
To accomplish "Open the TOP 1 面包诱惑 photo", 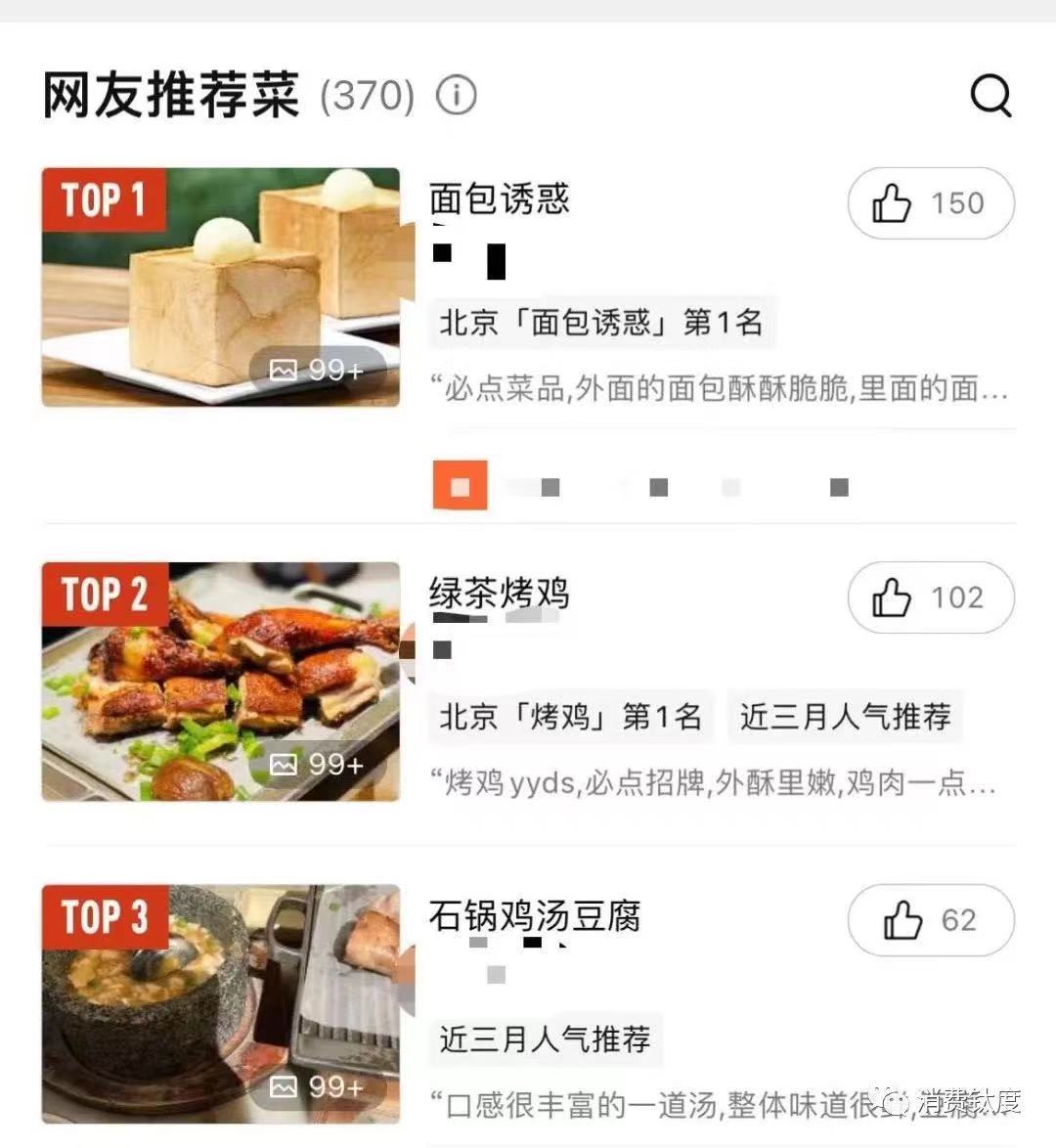I will [220, 287].
